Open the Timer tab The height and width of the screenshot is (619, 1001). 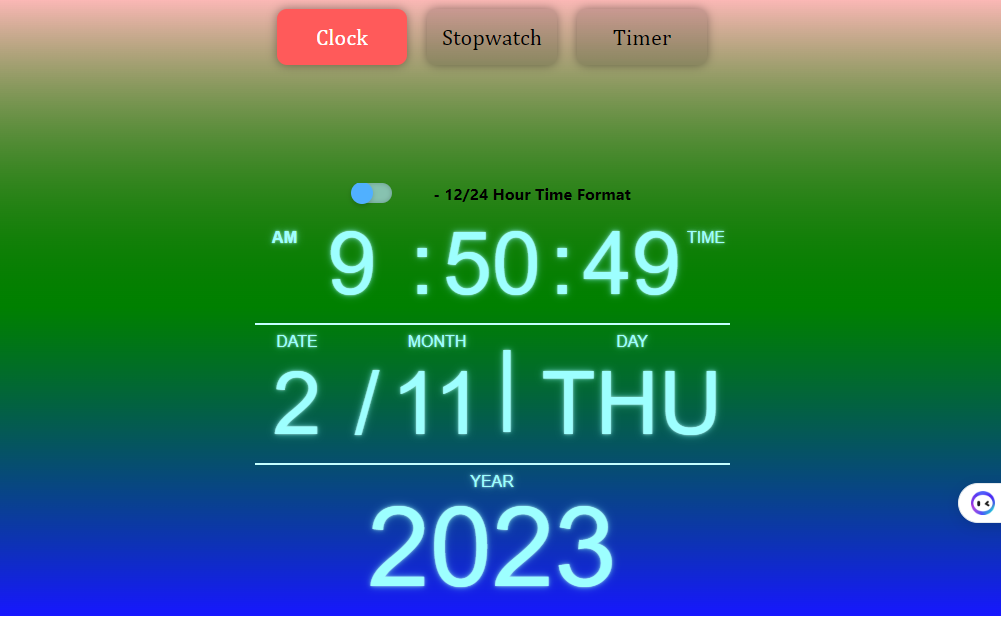pos(642,38)
